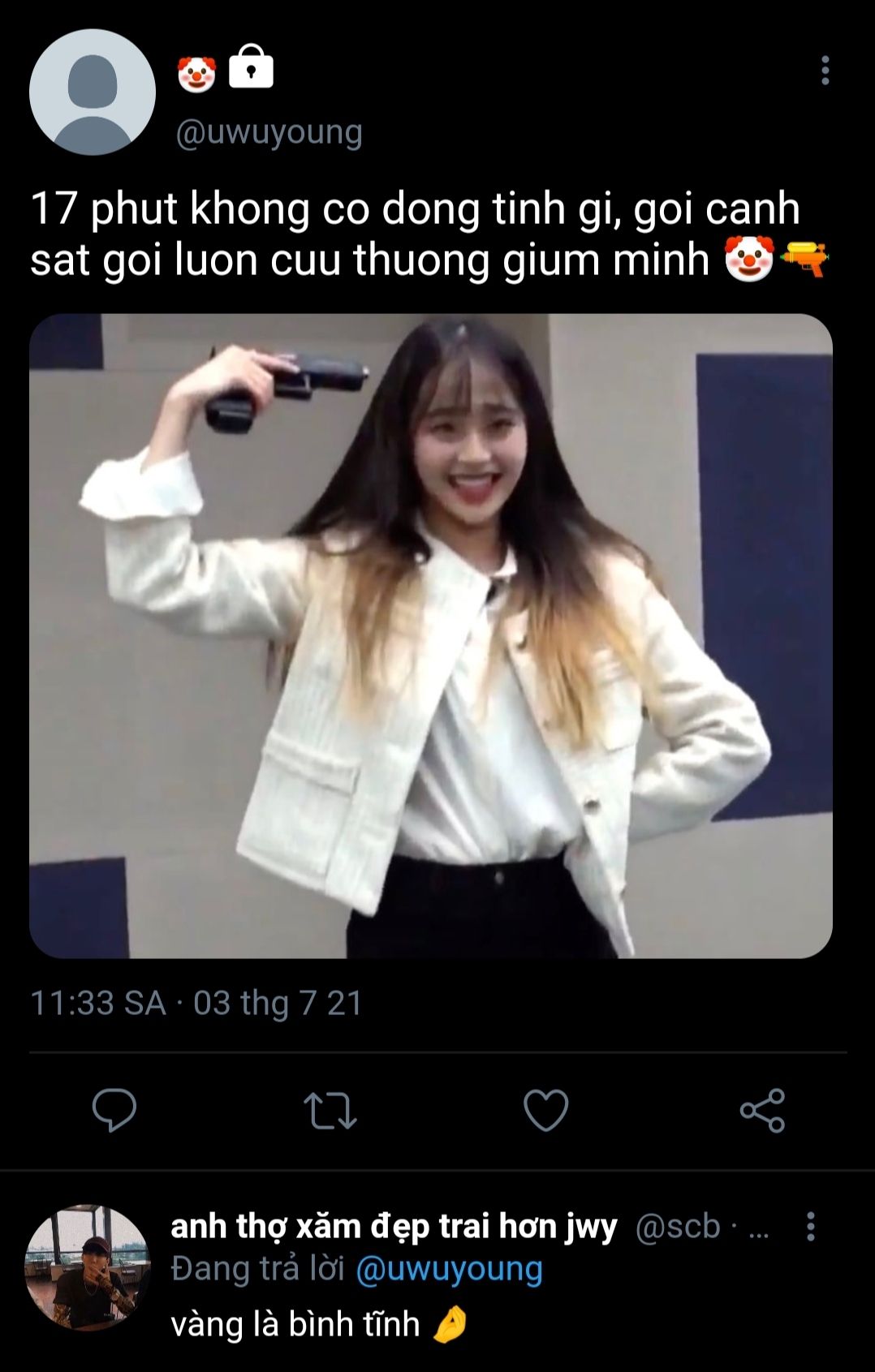Reply to @uwuyoung's tweet
This screenshot has height=1372, width=875.
[114, 1110]
